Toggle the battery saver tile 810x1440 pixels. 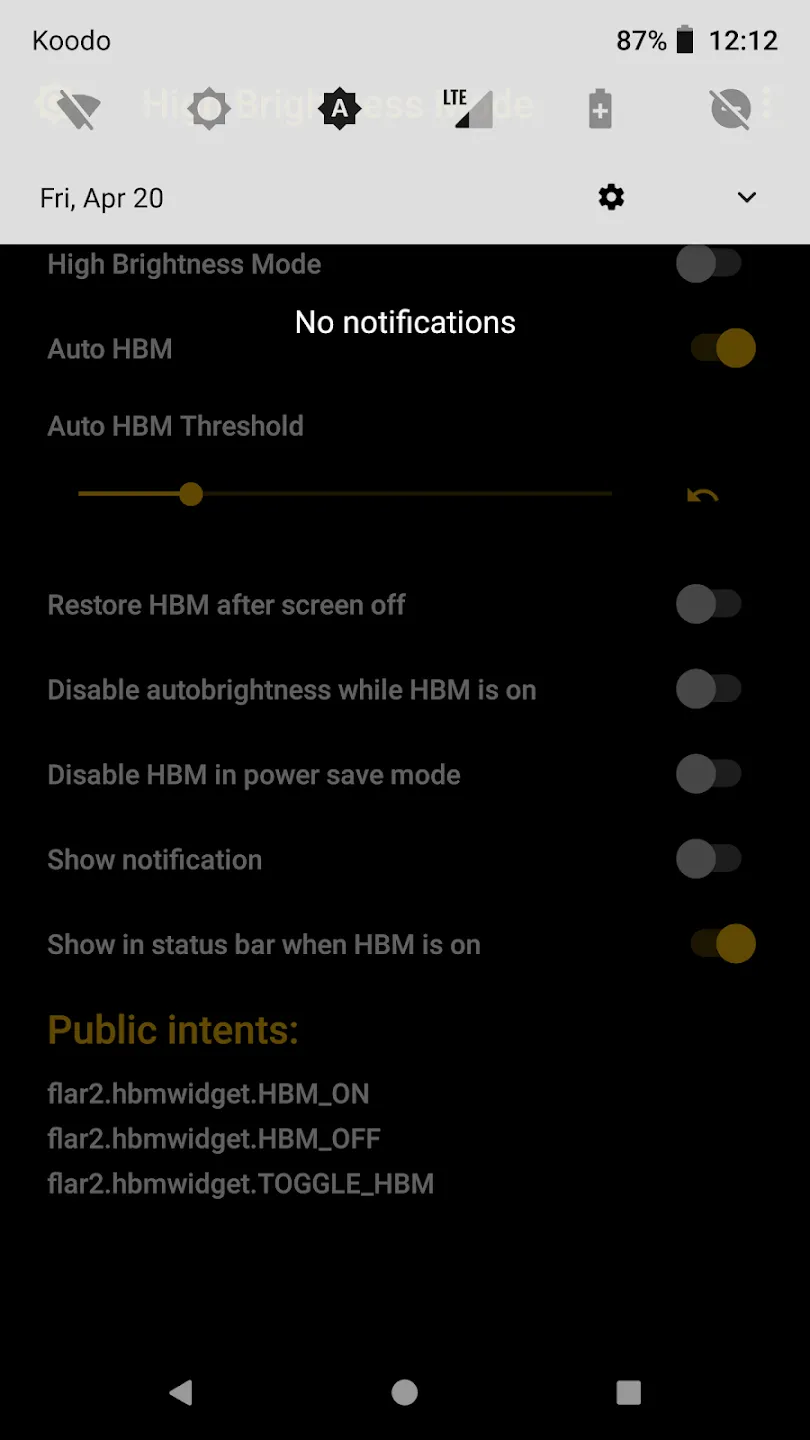point(600,108)
